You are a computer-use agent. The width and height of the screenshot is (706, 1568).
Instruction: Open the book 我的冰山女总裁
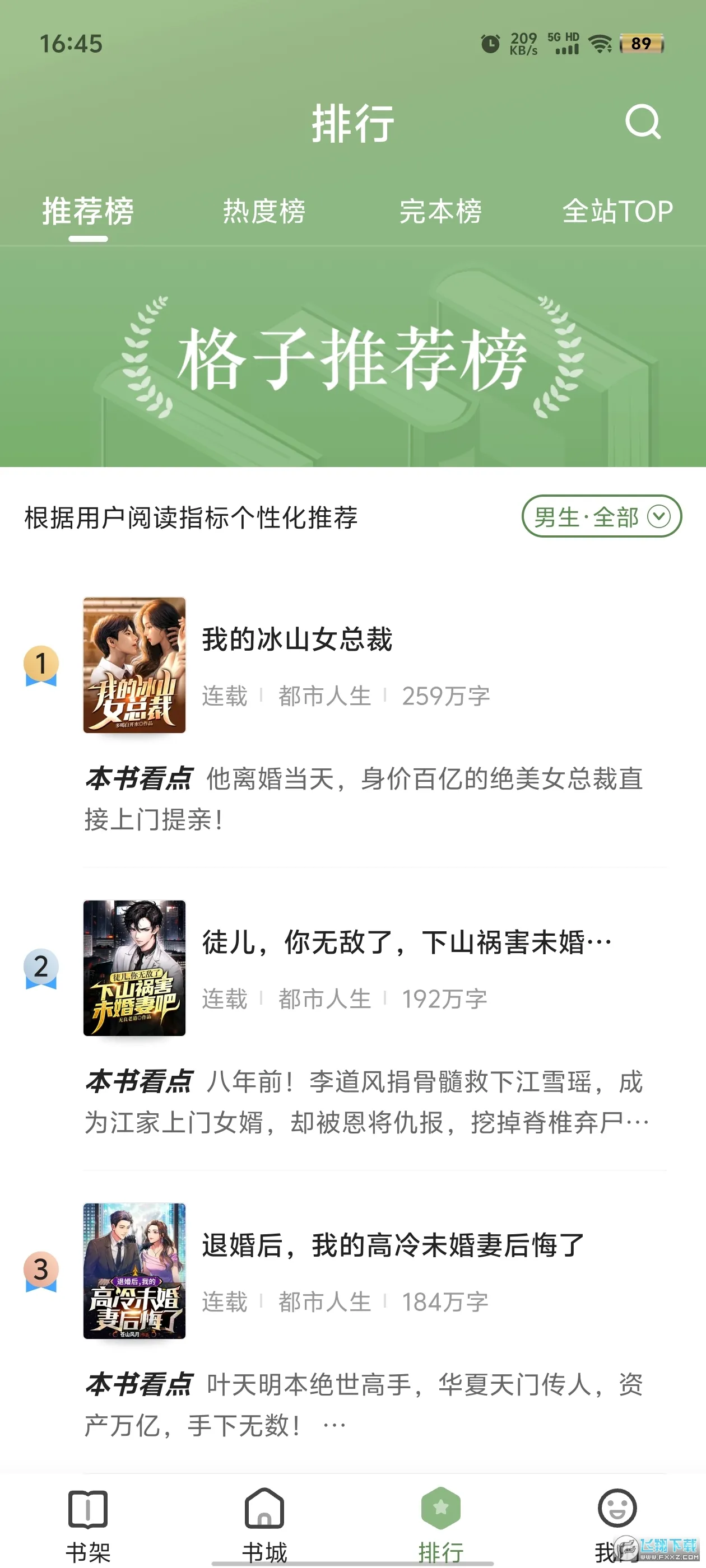[298, 640]
